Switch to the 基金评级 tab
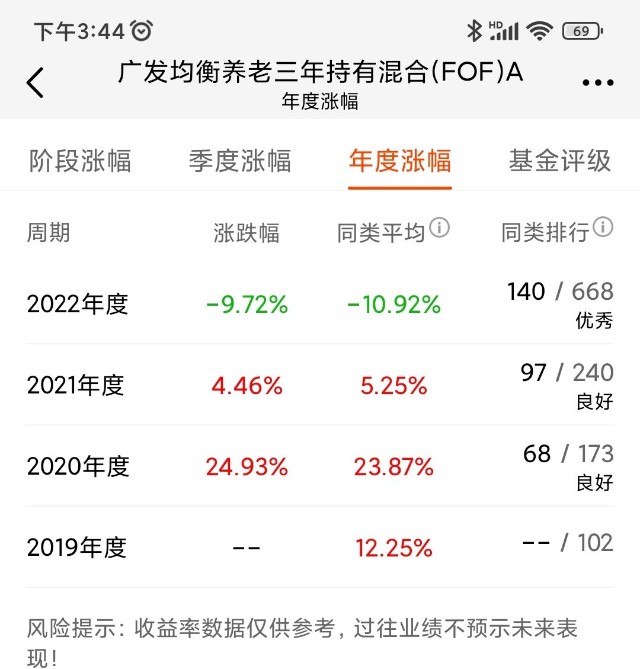Viewport: 640px width, 669px height. [x=560, y=161]
